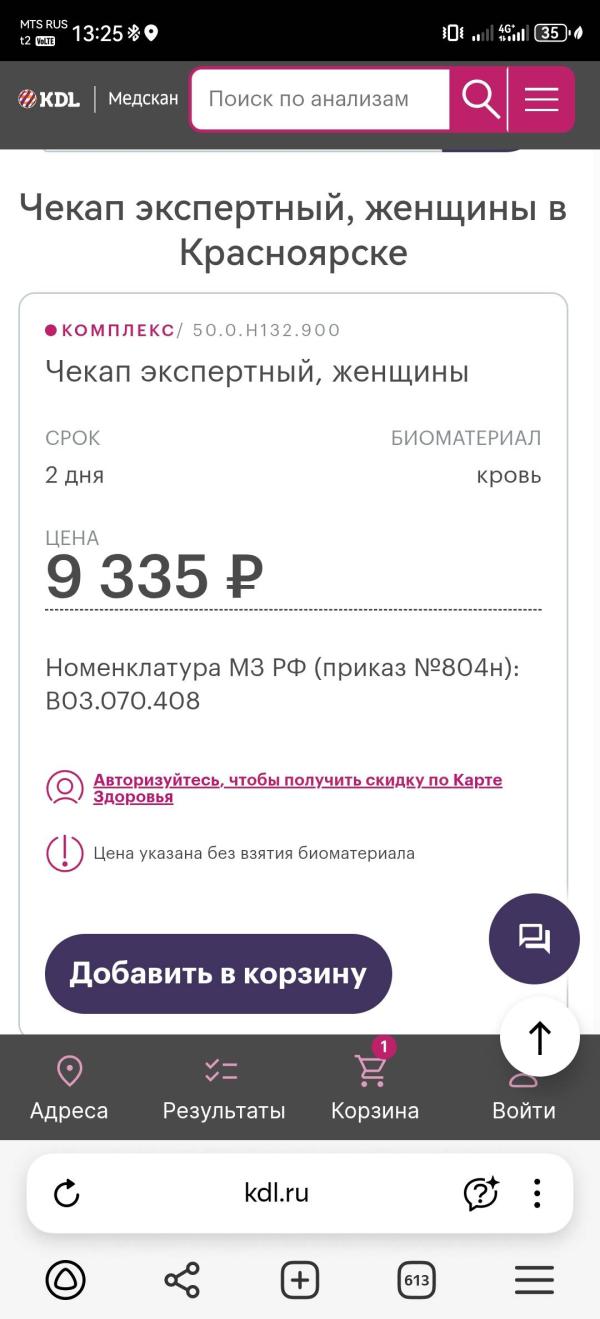Reload the page in the browser
Image resolution: width=600 pixels, height=1319 pixels.
click(66, 1193)
